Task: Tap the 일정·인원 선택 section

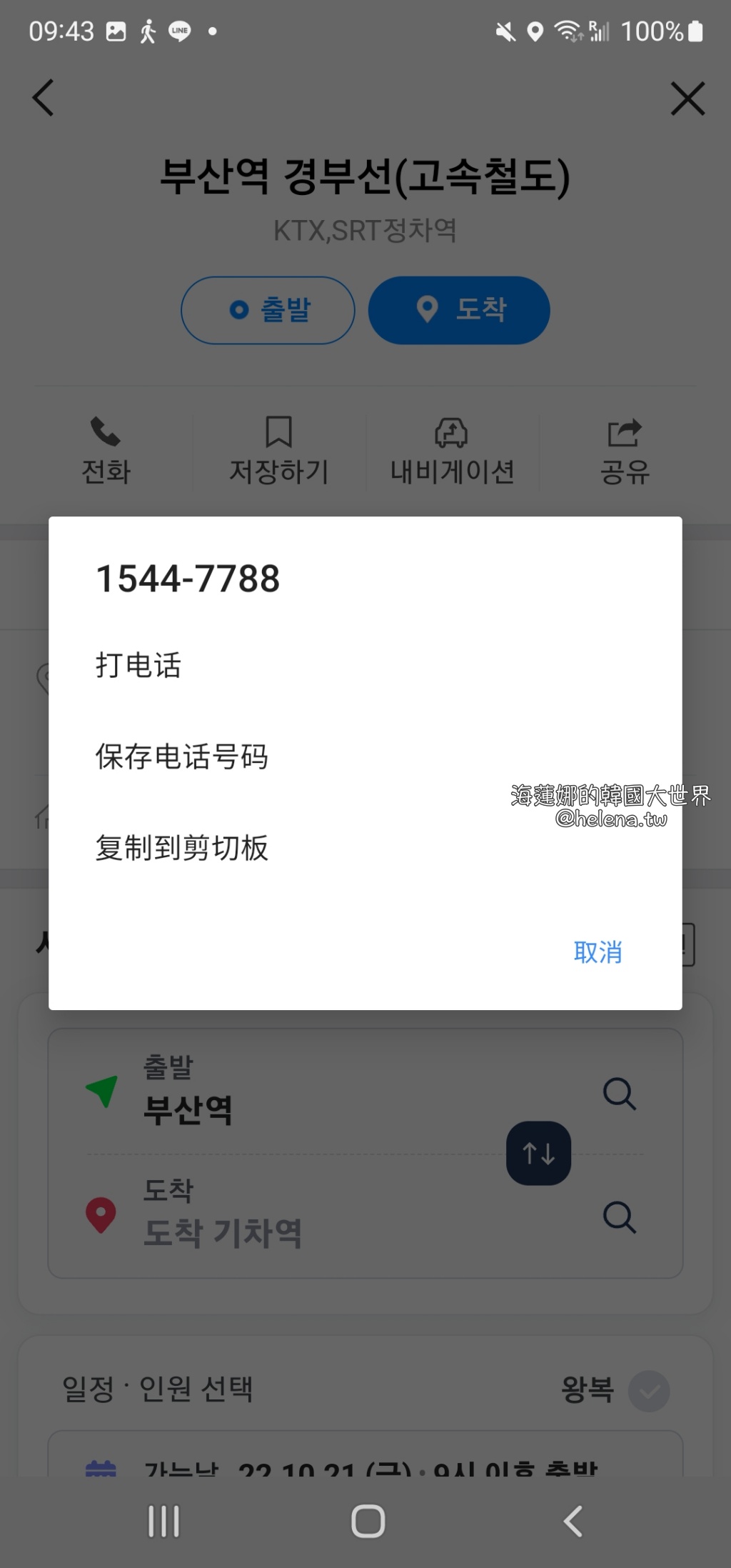Action: [x=157, y=1388]
